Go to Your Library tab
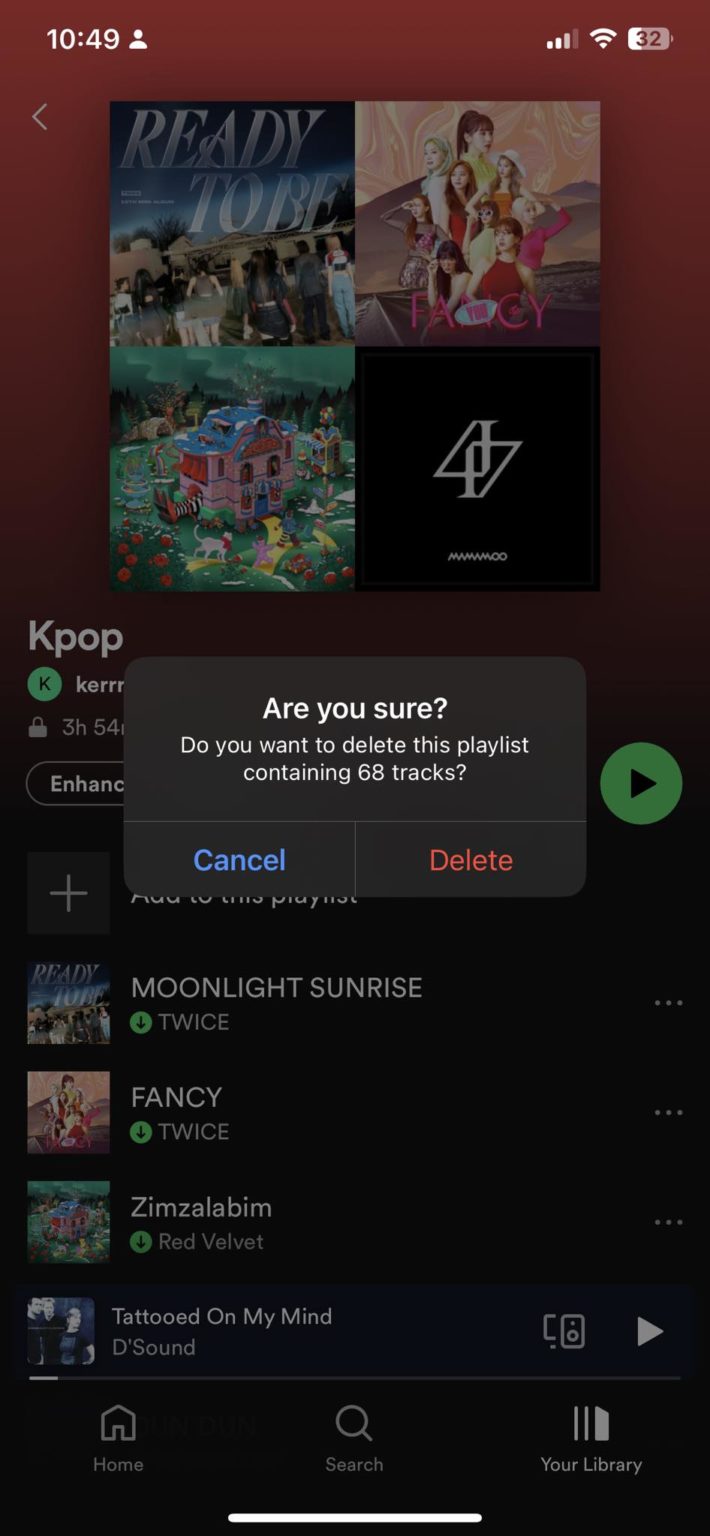The image size is (710, 1536). tap(591, 1438)
